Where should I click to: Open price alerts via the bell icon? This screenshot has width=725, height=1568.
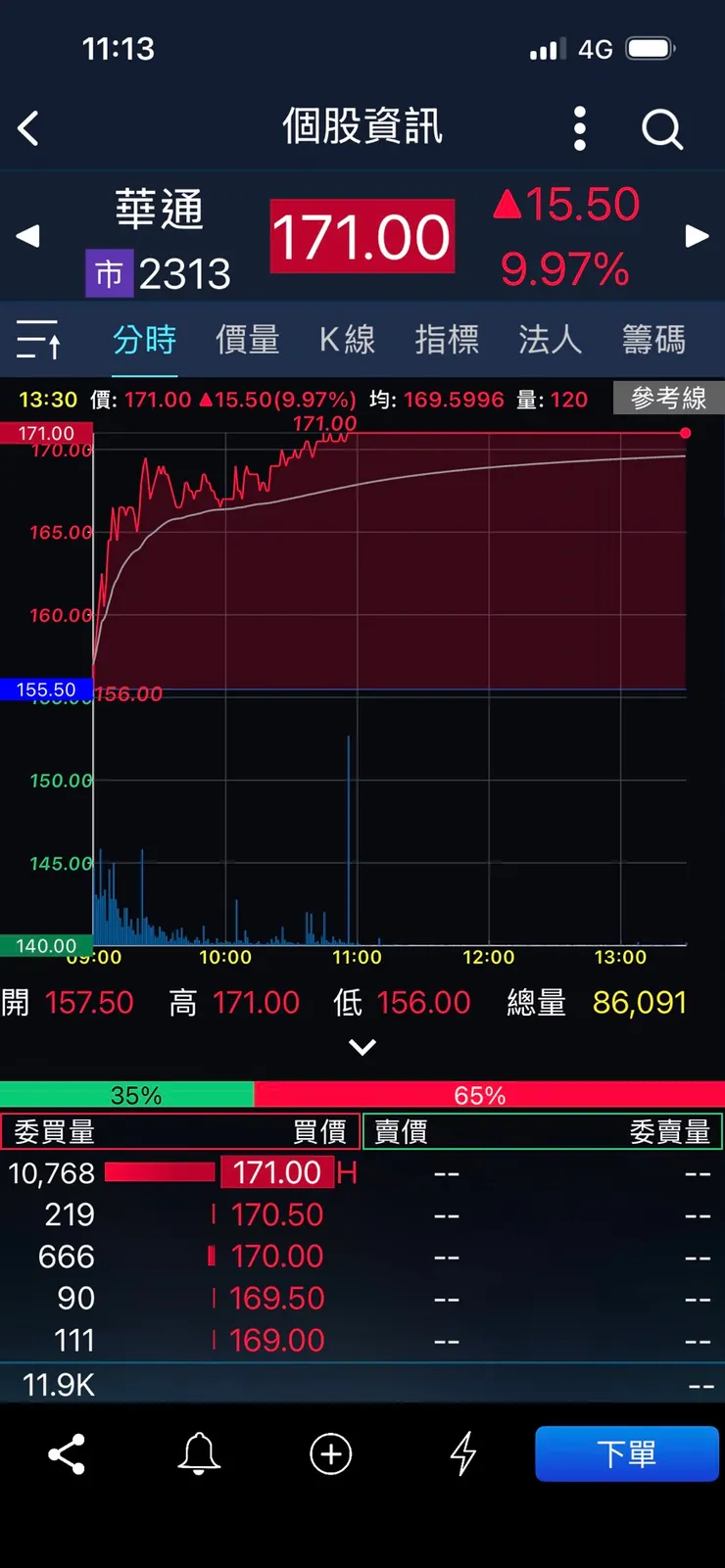[198, 1453]
